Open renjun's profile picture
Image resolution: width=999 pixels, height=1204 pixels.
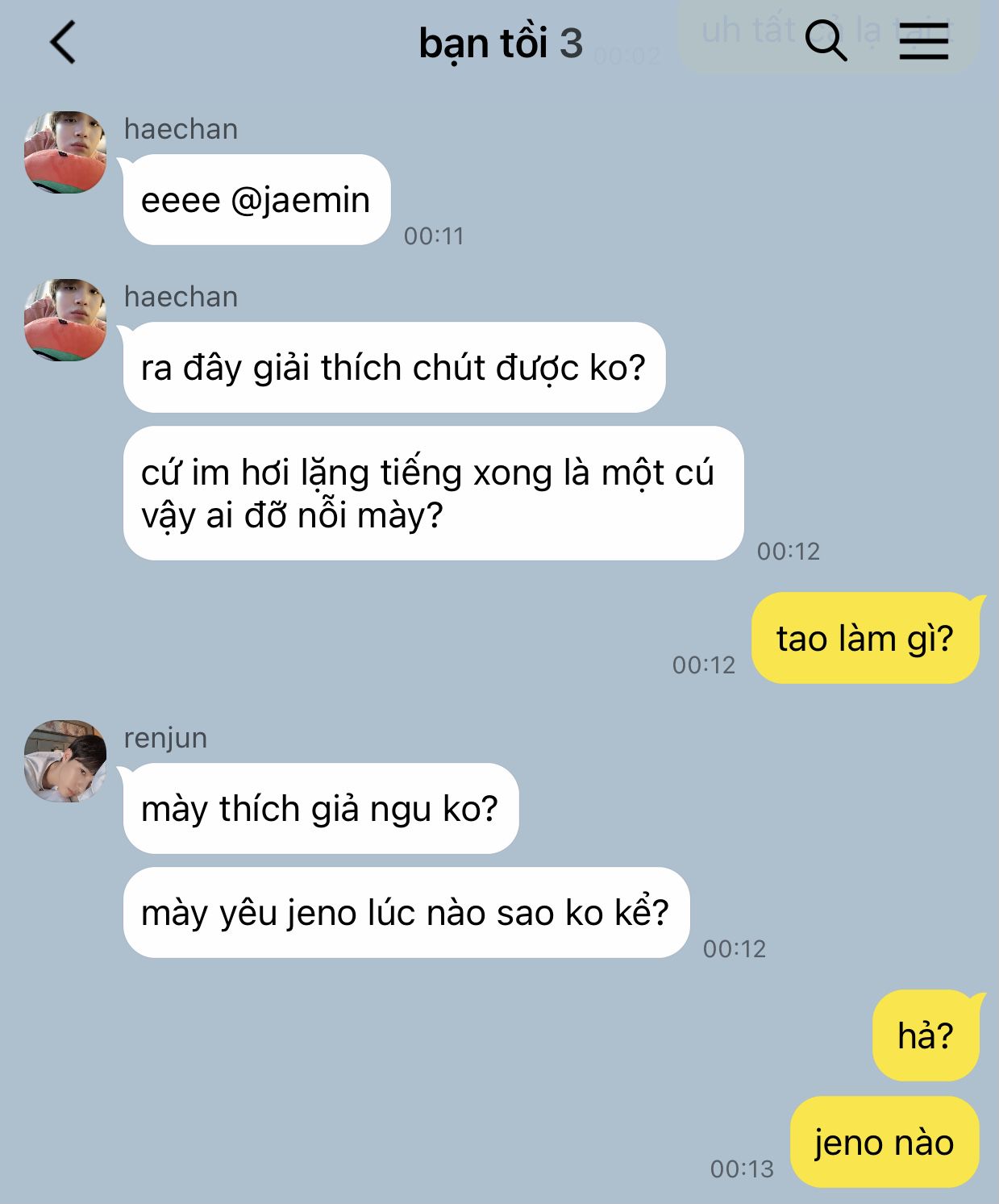pyautogui.click(x=65, y=761)
